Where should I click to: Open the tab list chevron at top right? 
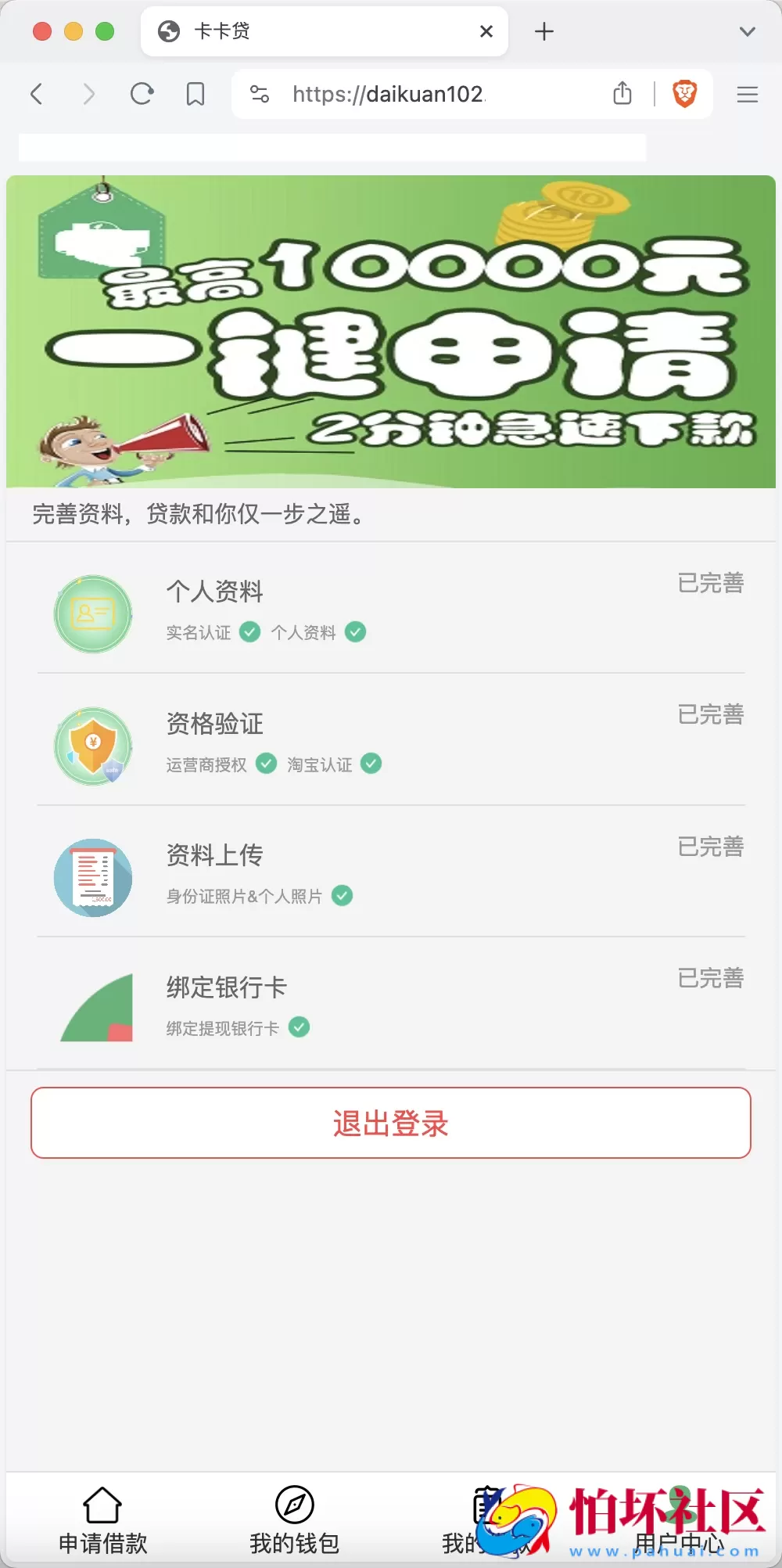748,31
